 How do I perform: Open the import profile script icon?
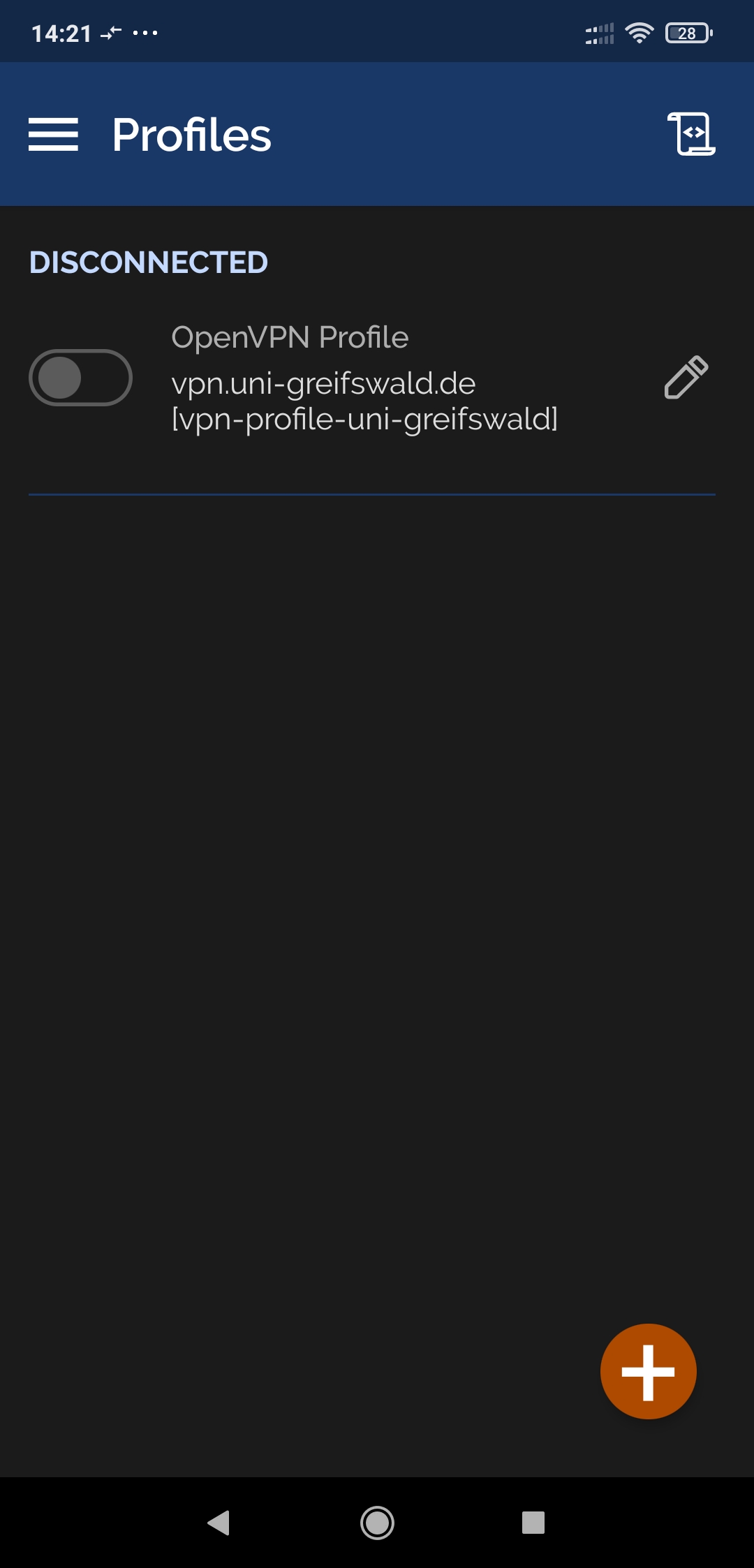tap(691, 134)
